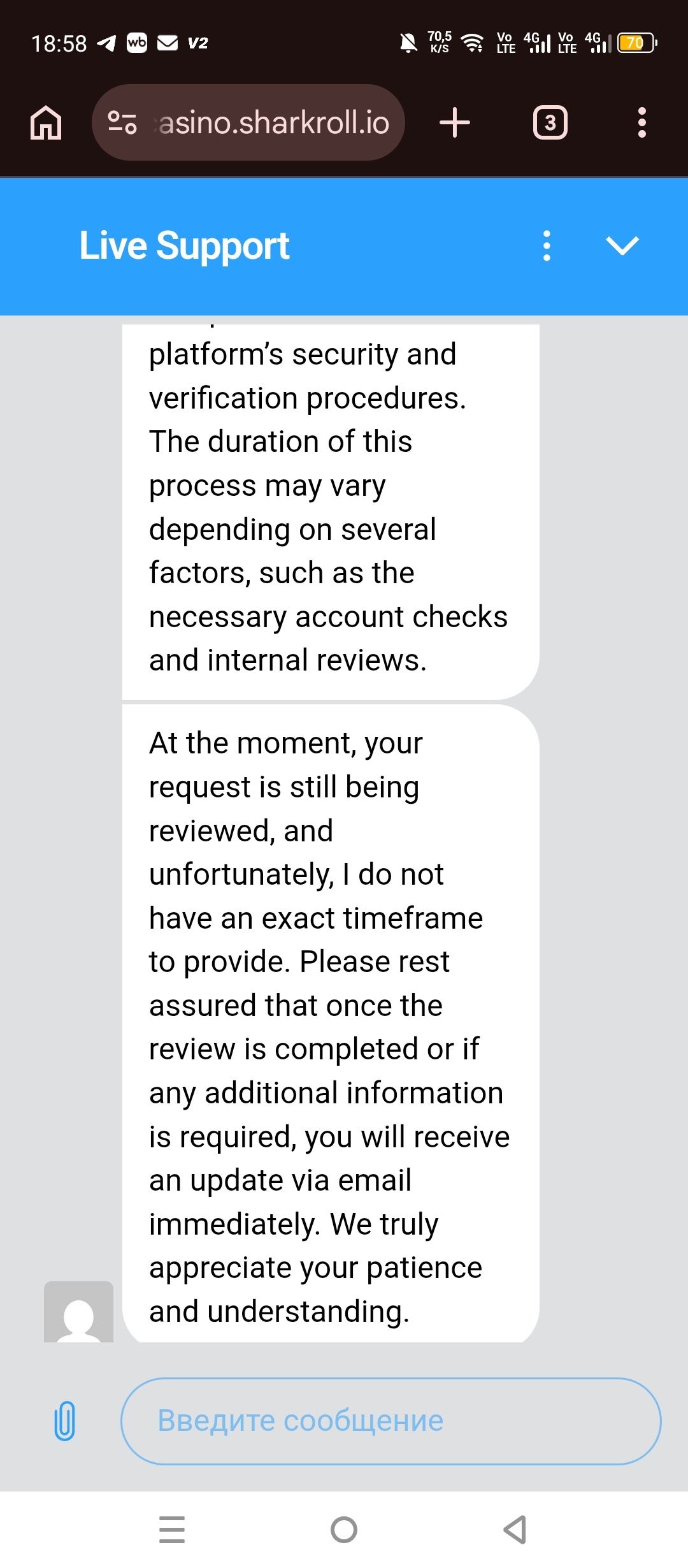Focus the message input field
This screenshot has width=688, height=1568.
(391, 1421)
